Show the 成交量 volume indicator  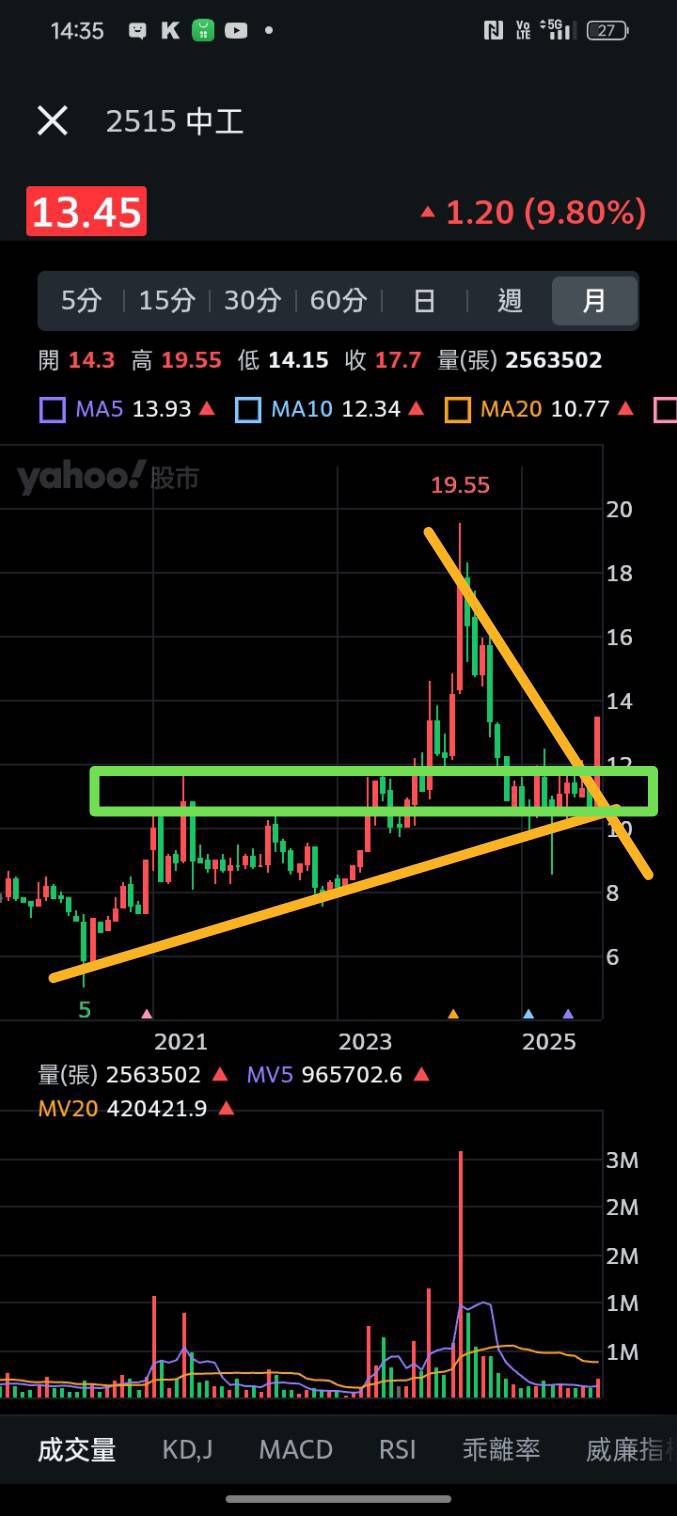pyautogui.click(x=77, y=1449)
